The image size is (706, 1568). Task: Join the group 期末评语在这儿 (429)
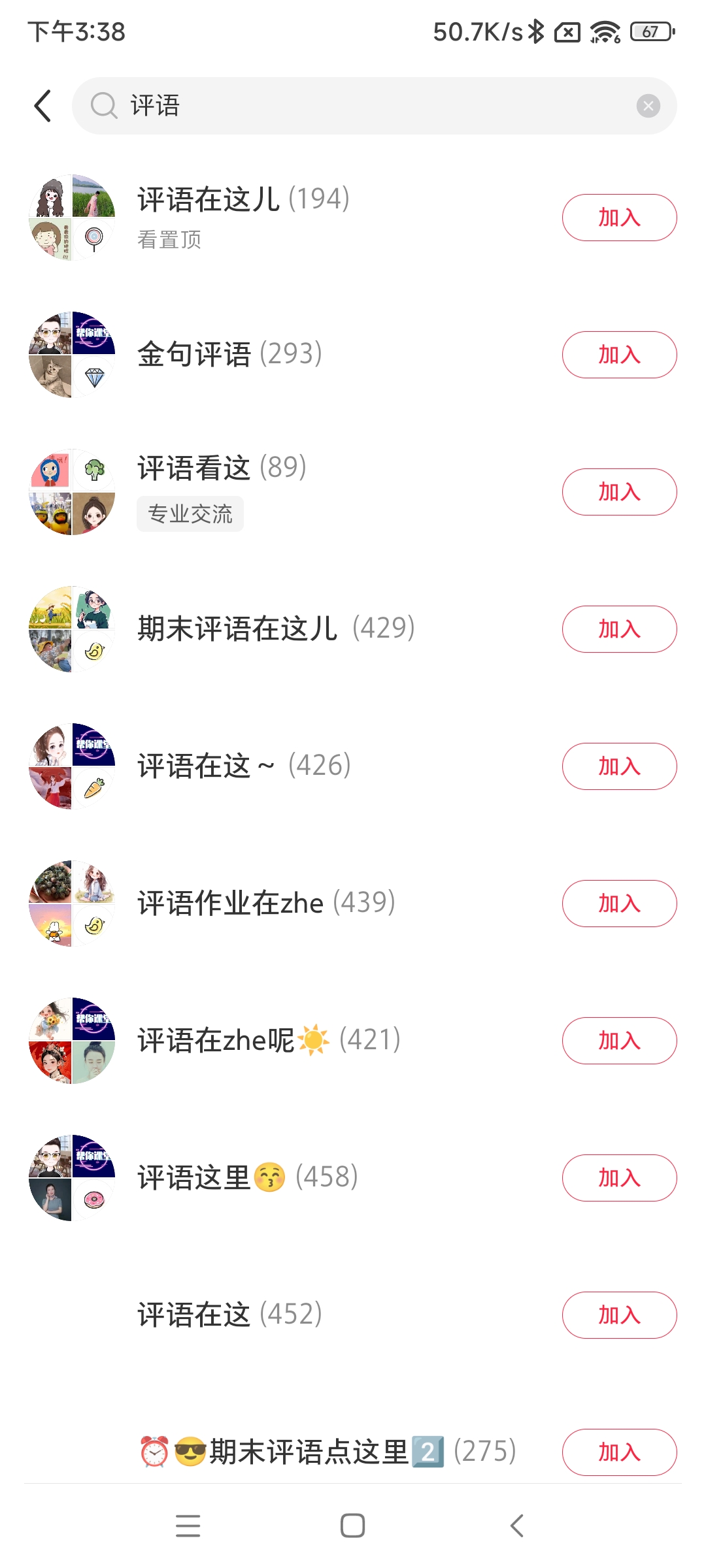(x=619, y=629)
